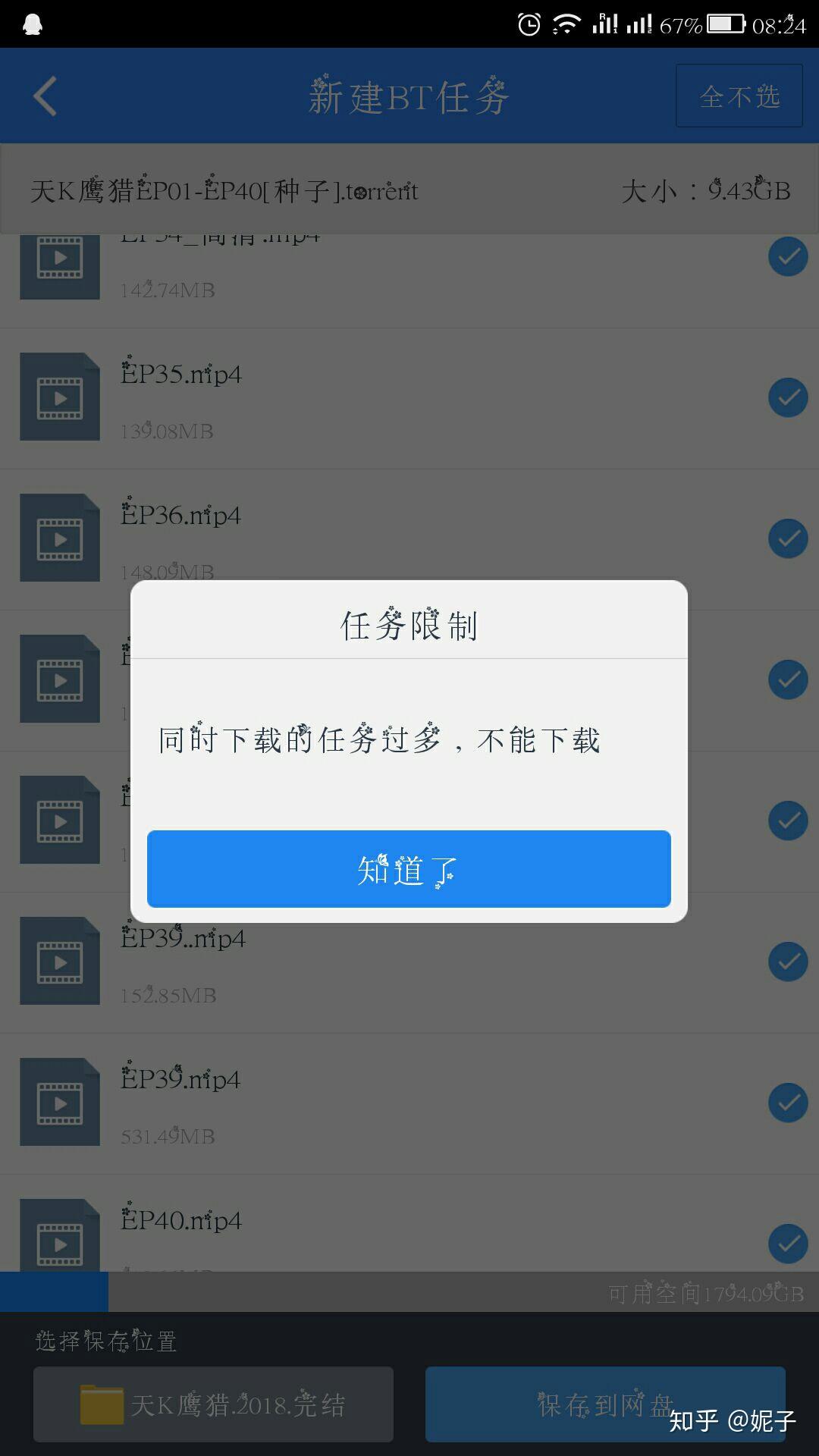Viewport: 819px width, 1456px height.
Task: Uncheck the 152.85MB EP39..mp4 file
Action: coord(788,962)
